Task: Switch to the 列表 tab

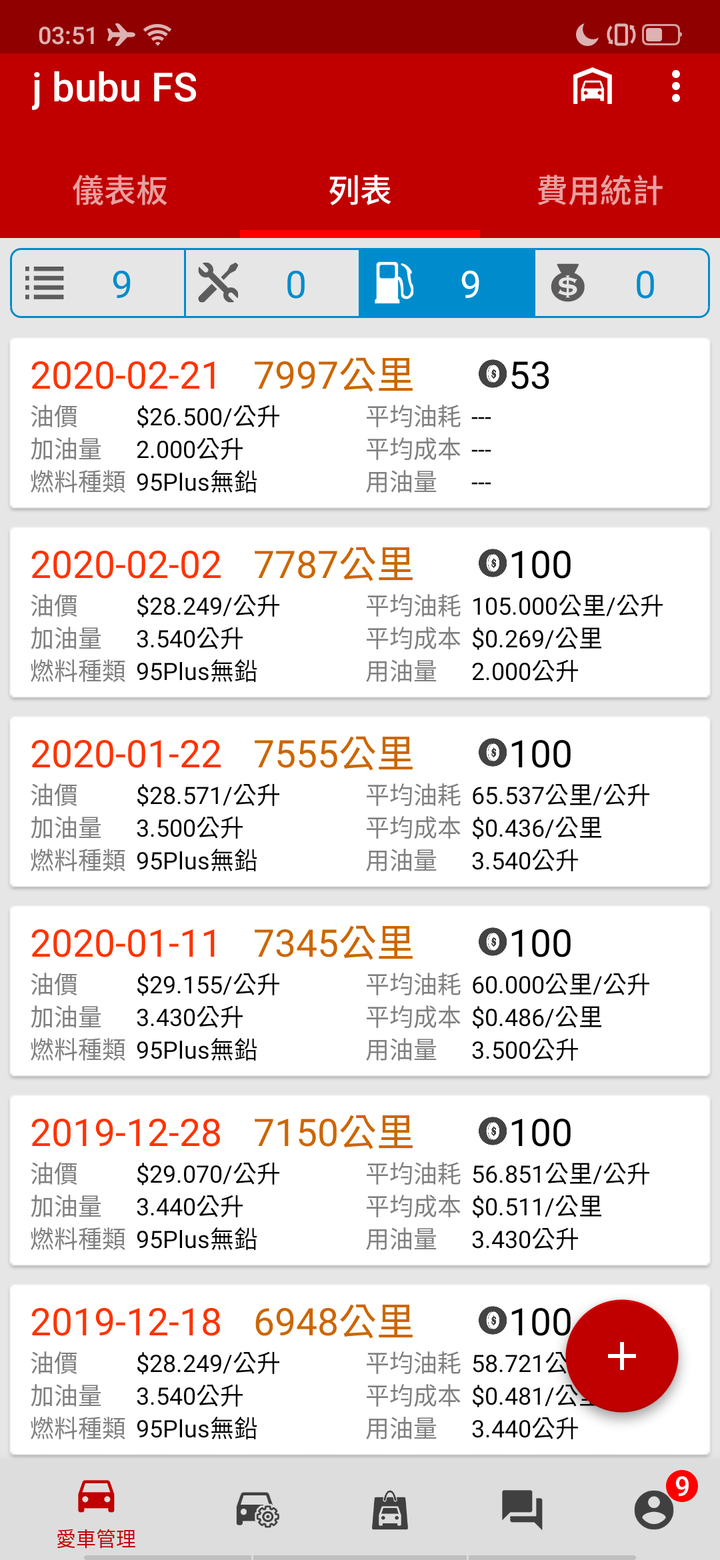Action: 360,190
